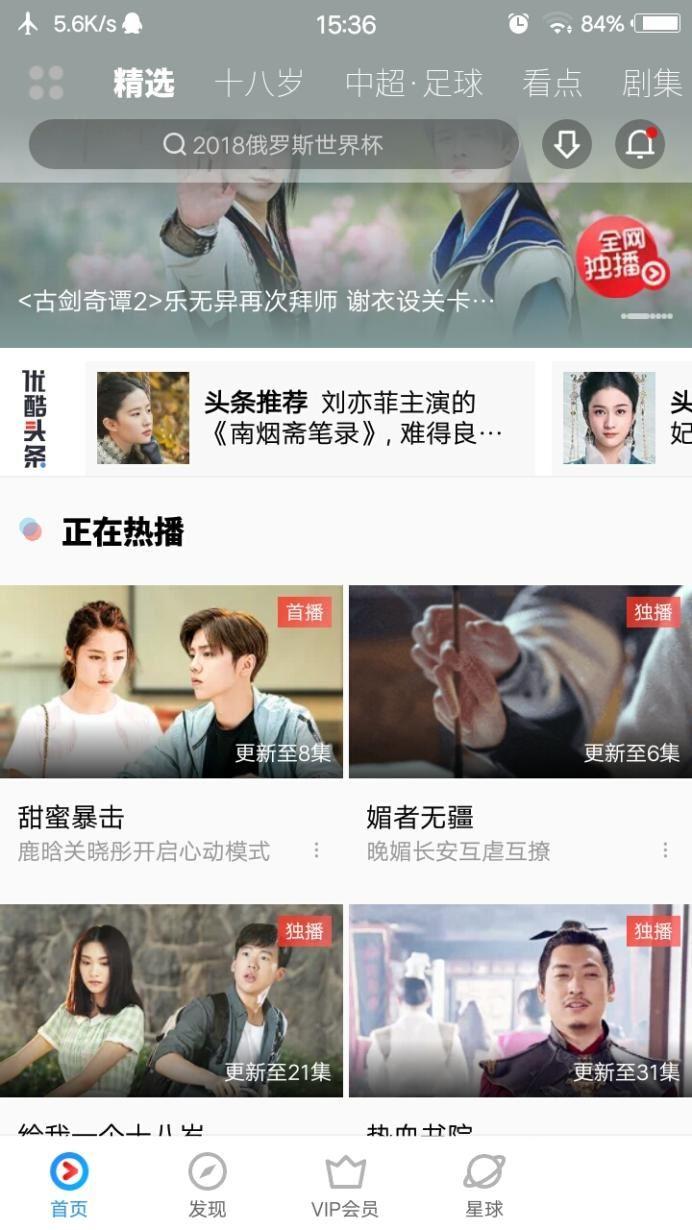The width and height of the screenshot is (692, 1230).
Task: Open the notifications bell
Action: pyautogui.click(x=640, y=145)
